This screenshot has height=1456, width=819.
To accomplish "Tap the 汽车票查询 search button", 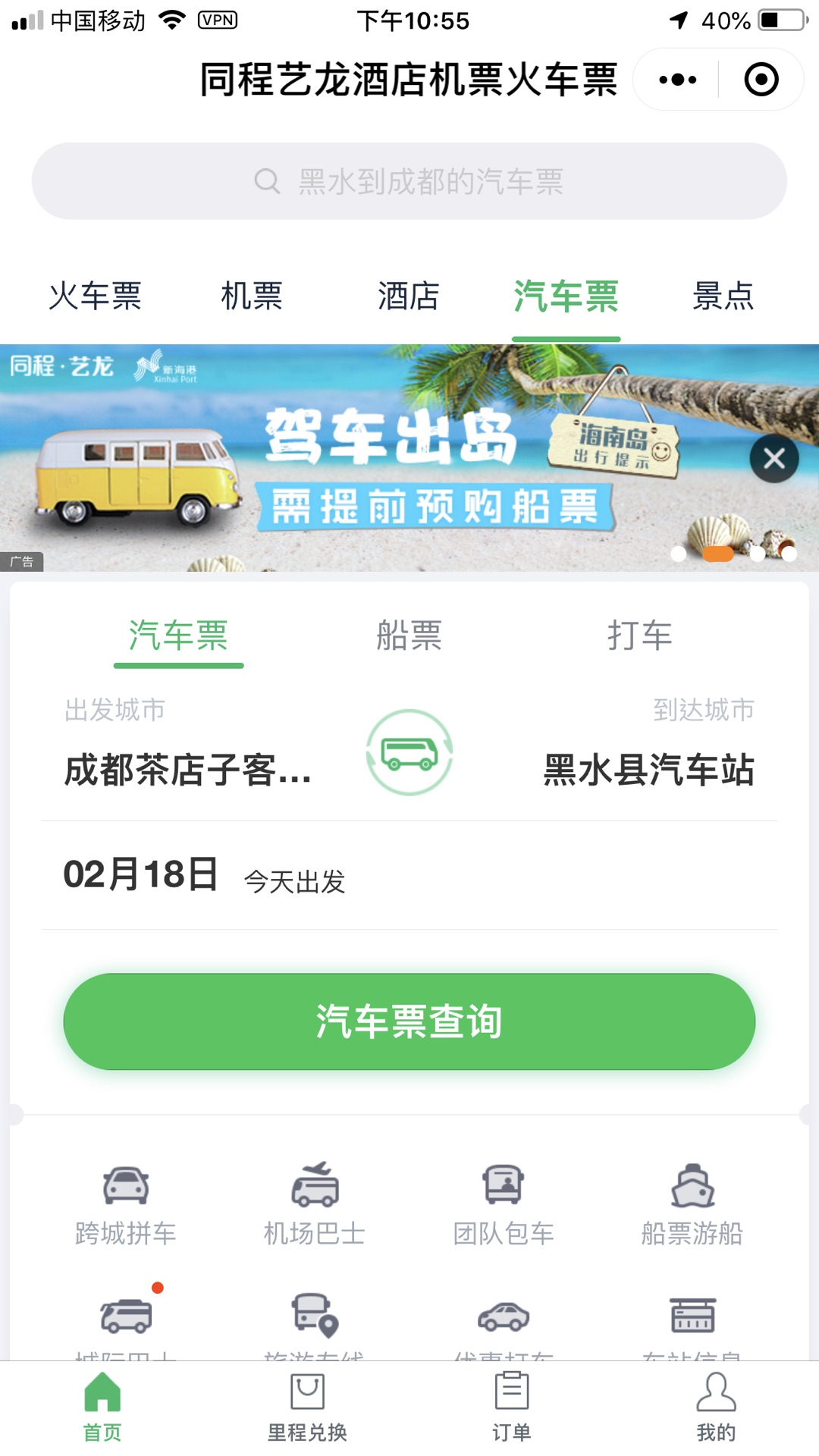I will coord(409,1021).
